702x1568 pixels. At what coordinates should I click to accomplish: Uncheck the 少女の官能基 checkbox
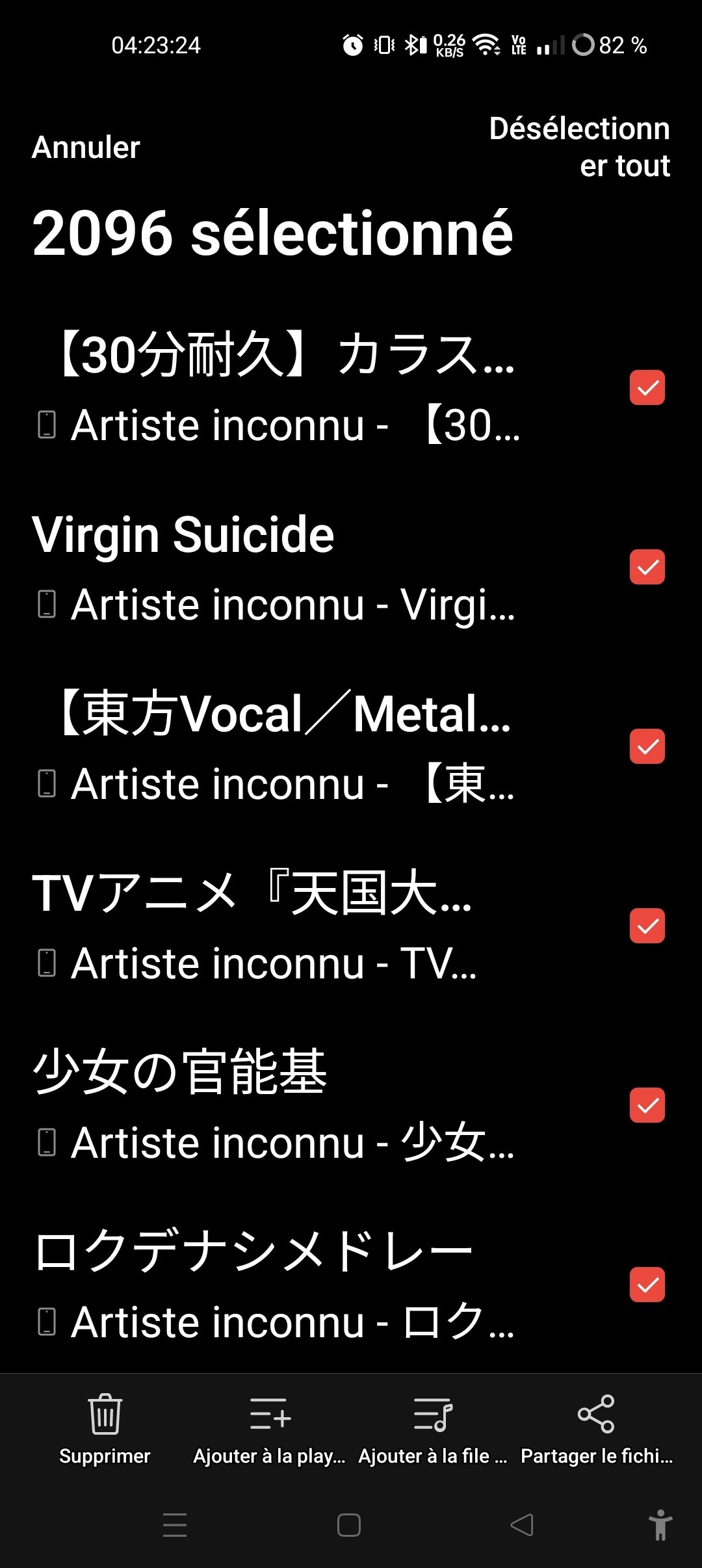click(x=647, y=1106)
